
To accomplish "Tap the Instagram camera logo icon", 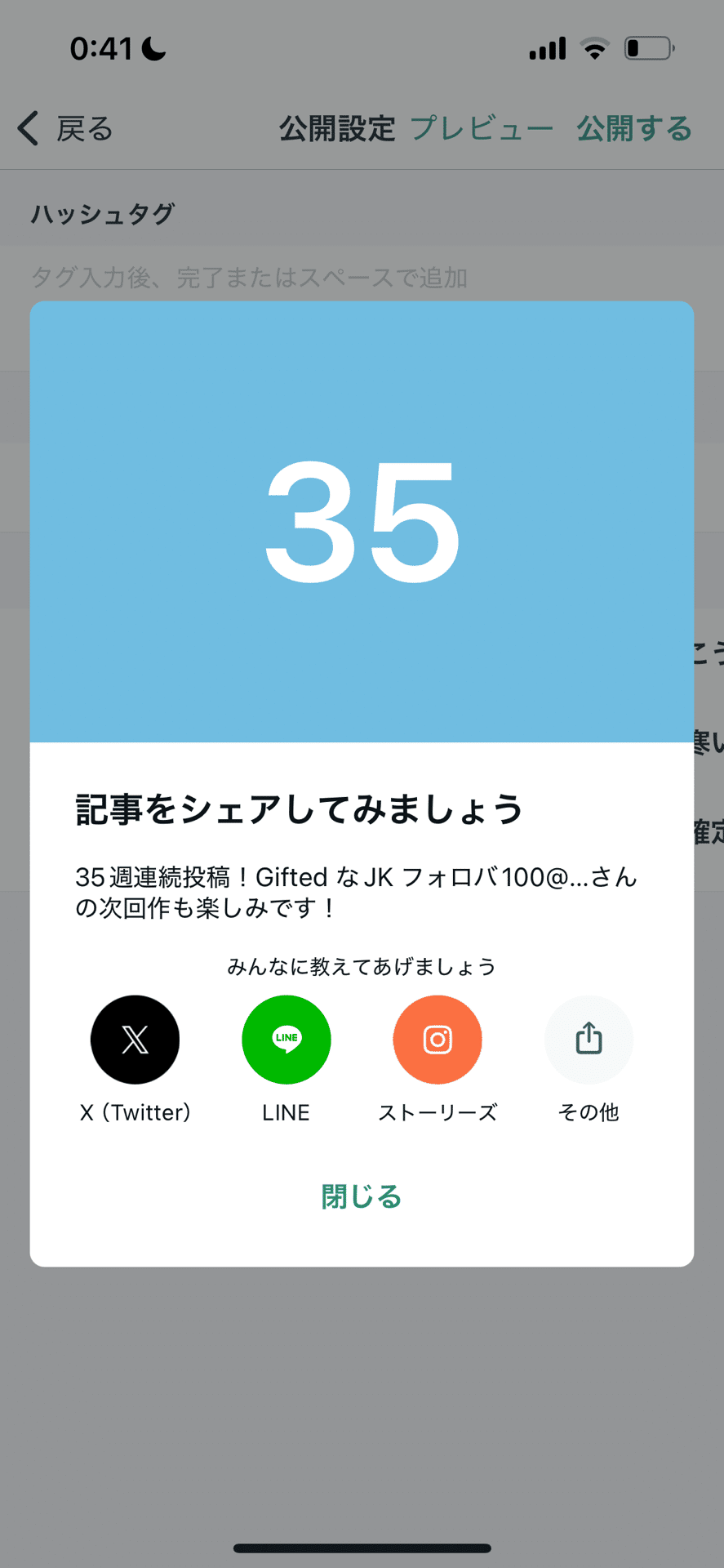I will coord(438,1039).
